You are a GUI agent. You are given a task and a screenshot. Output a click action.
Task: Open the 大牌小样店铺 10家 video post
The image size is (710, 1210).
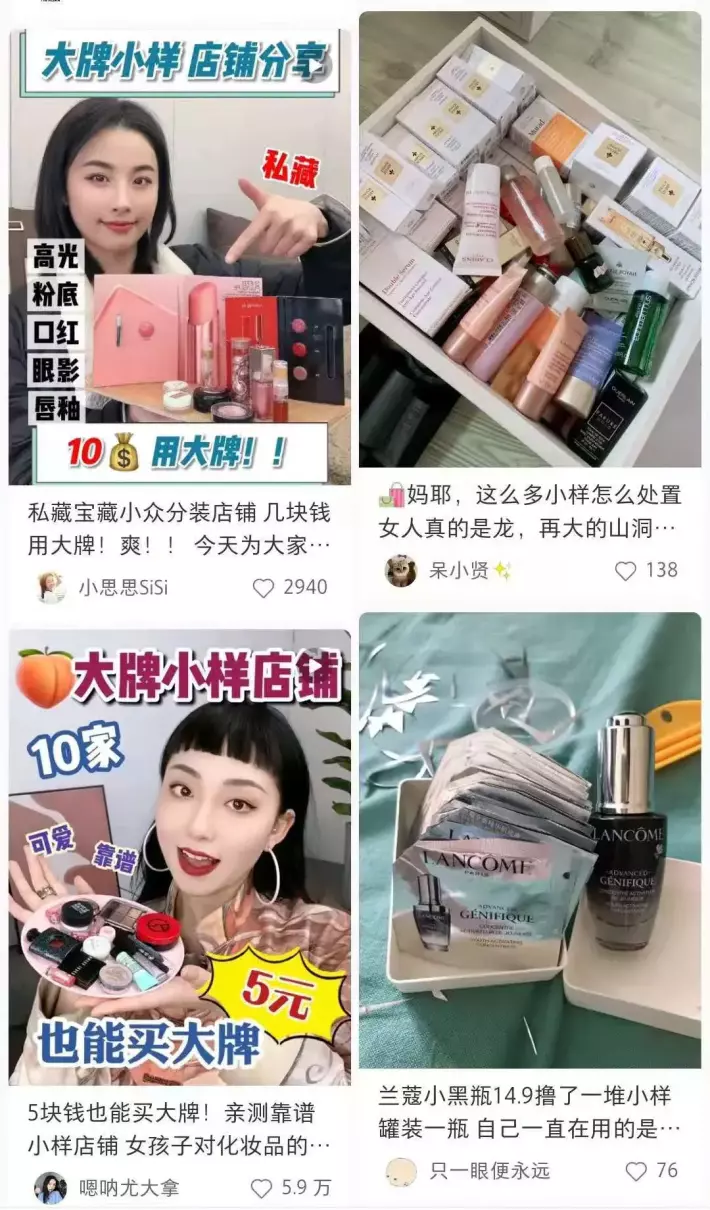180,857
